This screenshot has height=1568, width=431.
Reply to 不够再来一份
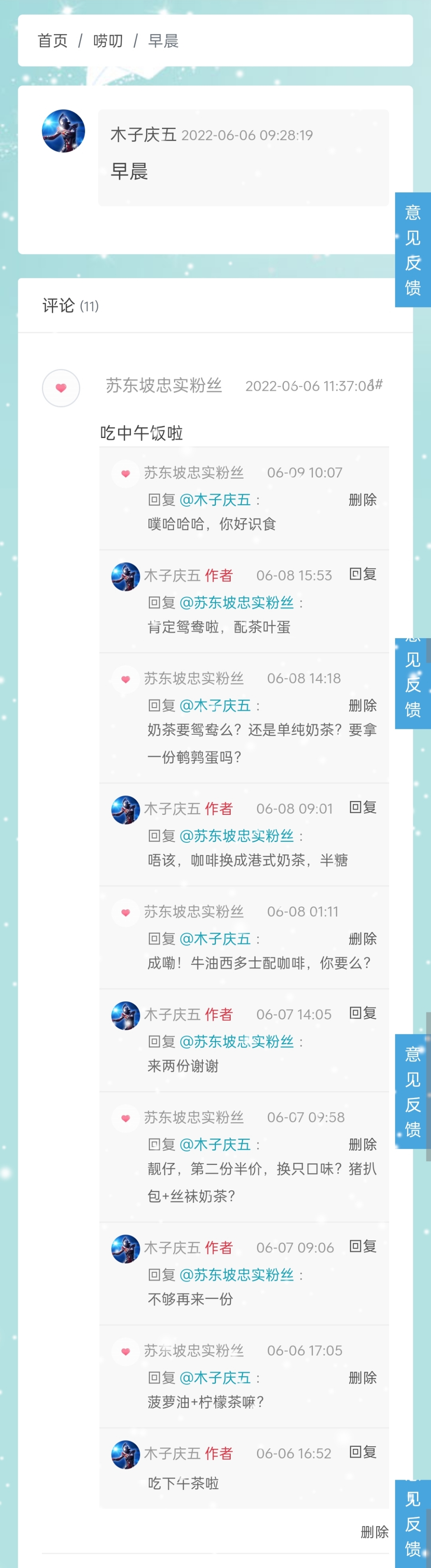pyautogui.click(x=362, y=1246)
